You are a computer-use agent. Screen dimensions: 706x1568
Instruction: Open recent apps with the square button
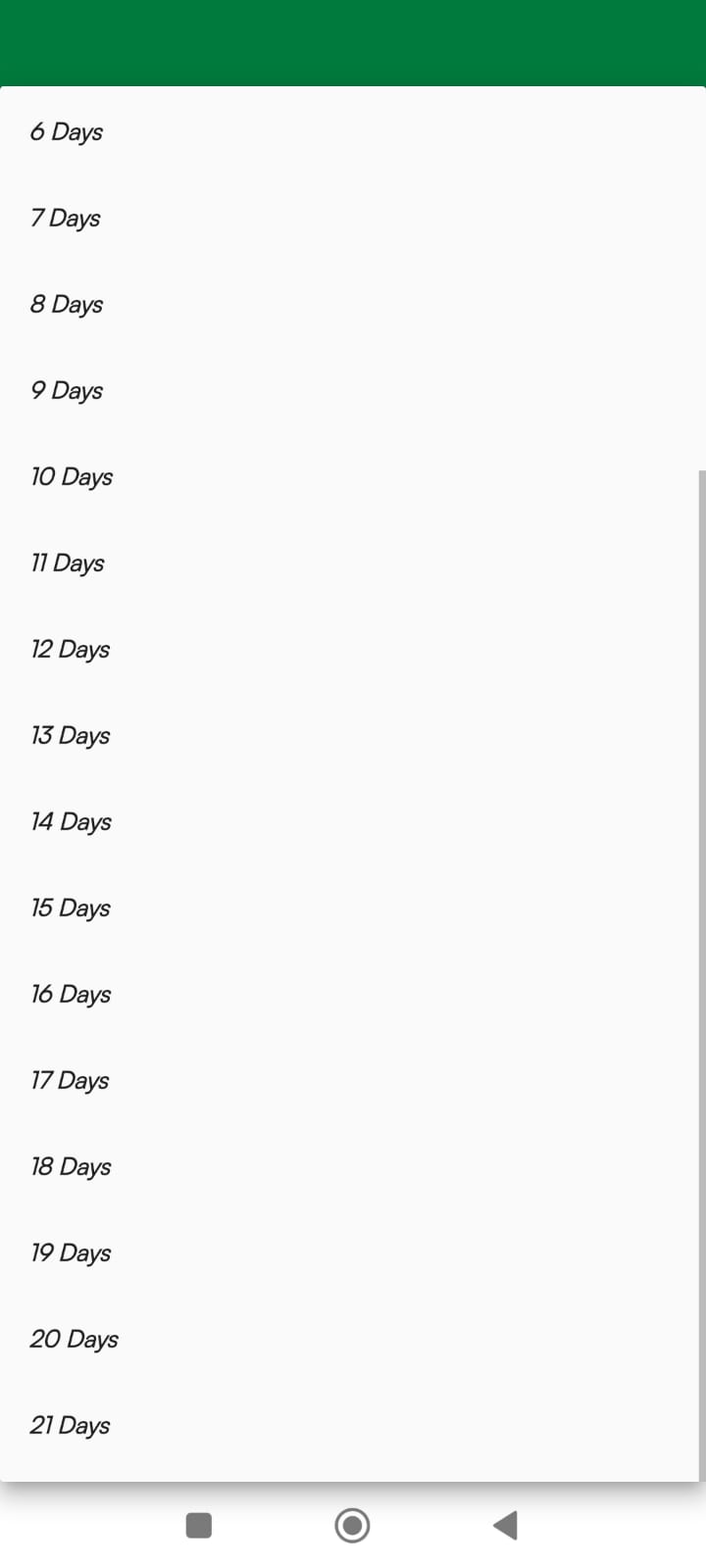pyautogui.click(x=199, y=1525)
